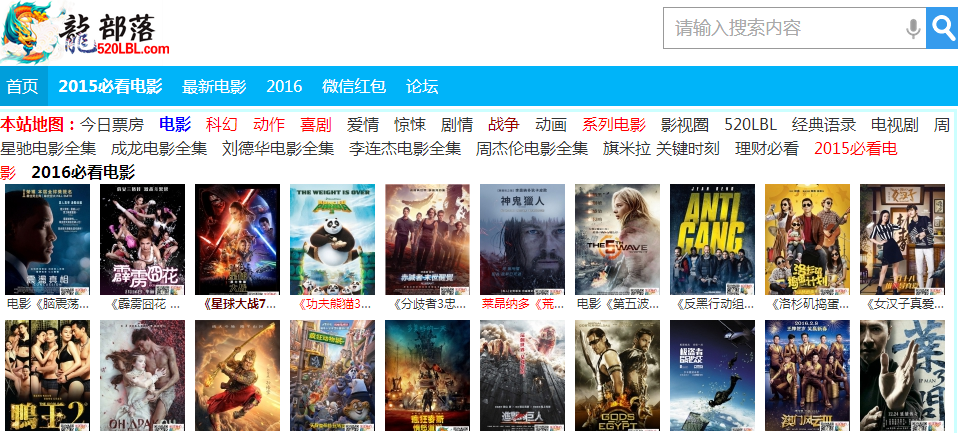Switch to the 首页 tab

22,86
